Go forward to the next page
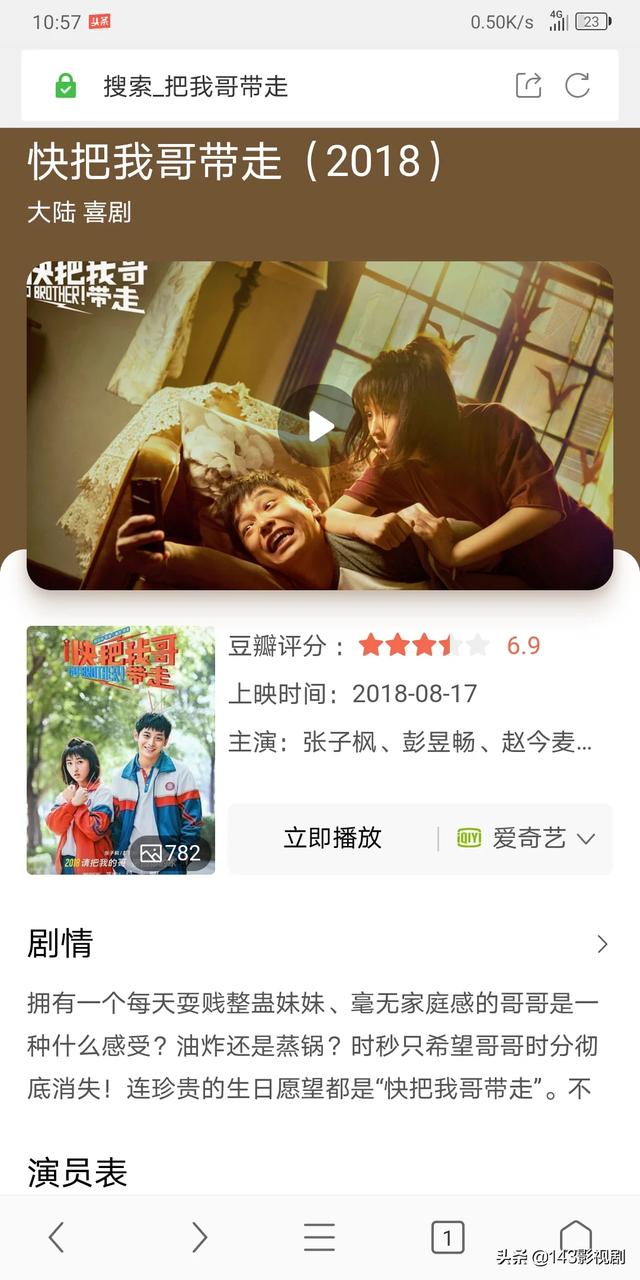The width and height of the screenshot is (640, 1280). [199, 1237]
